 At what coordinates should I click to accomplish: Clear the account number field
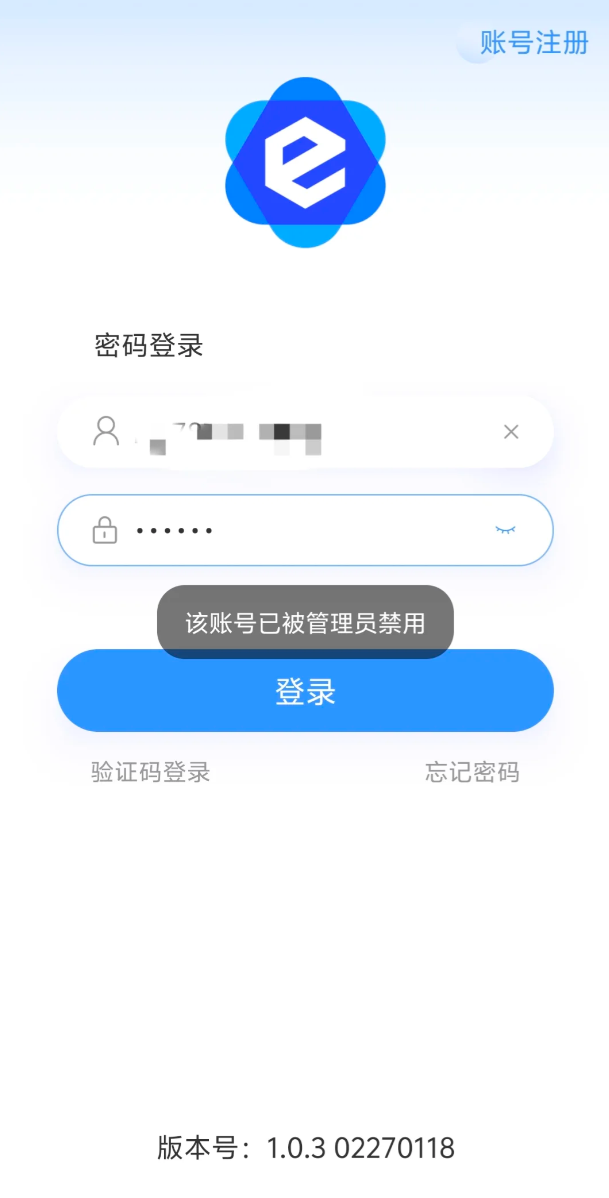point(511,432)
